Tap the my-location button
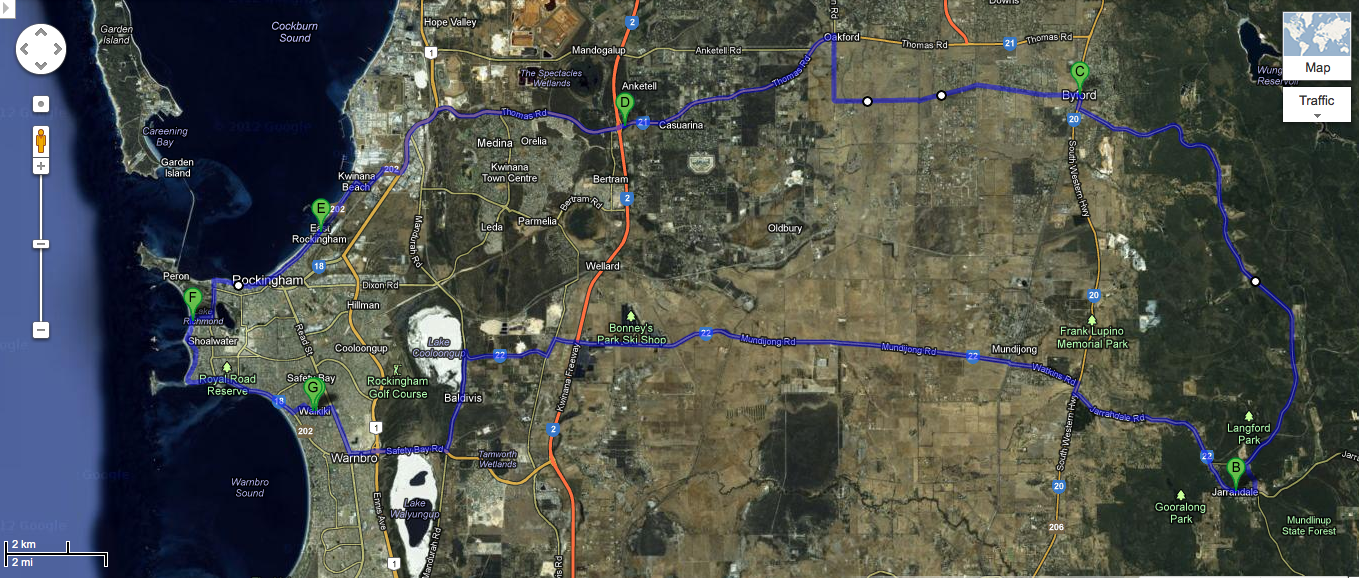 click(x=41, y=103)
